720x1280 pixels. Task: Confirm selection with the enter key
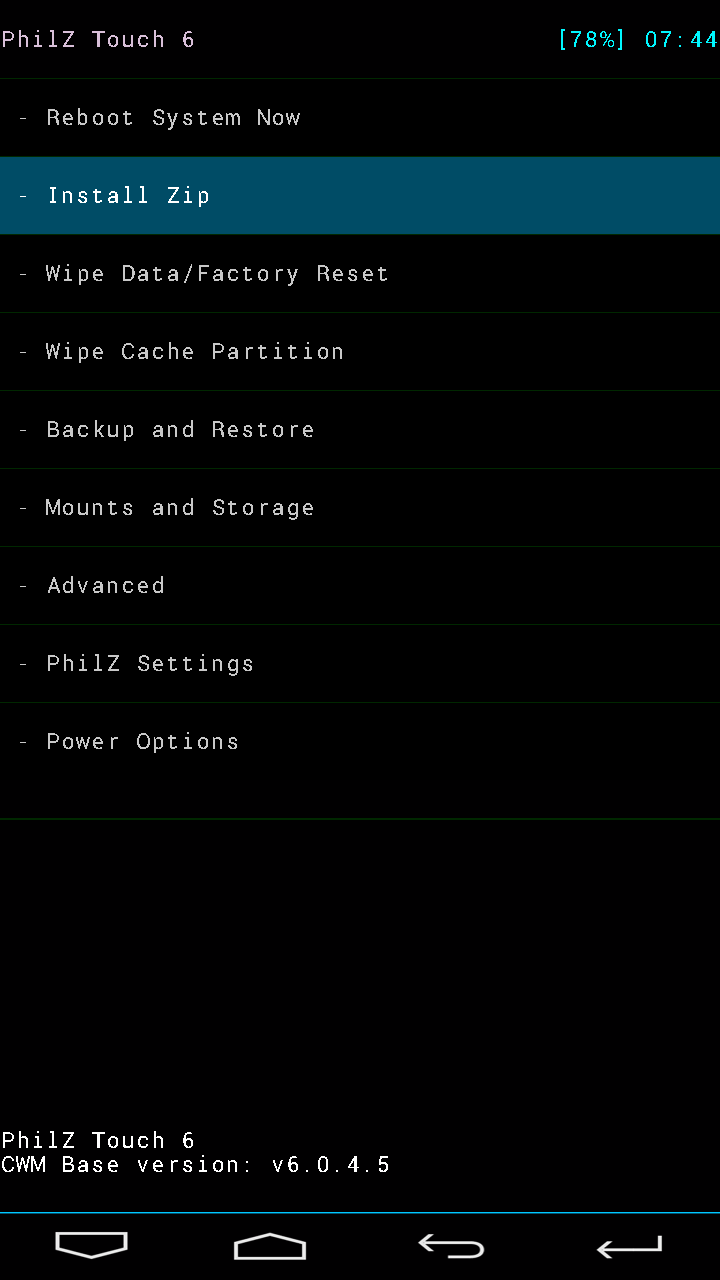click(x=629, y=1246)
